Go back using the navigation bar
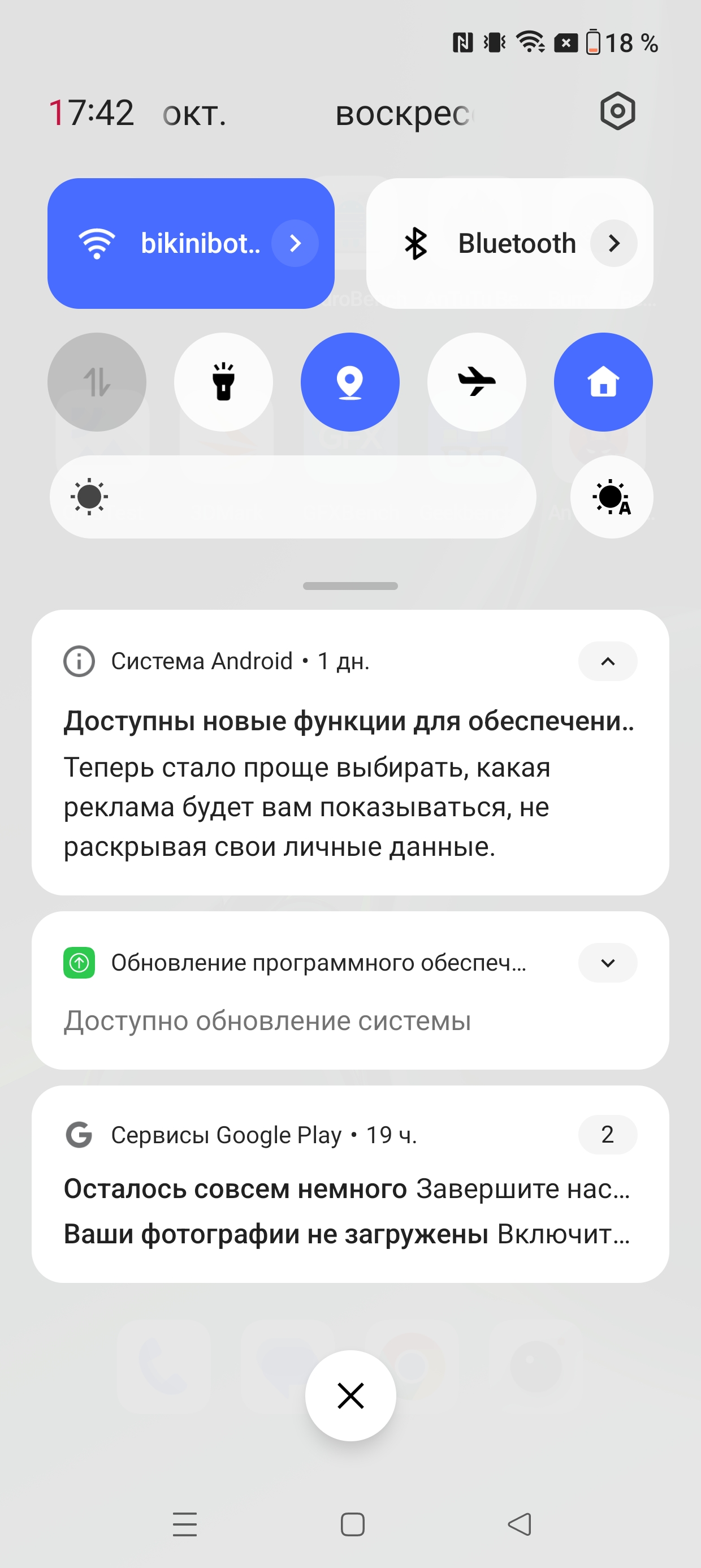 tap(519, 1524)
